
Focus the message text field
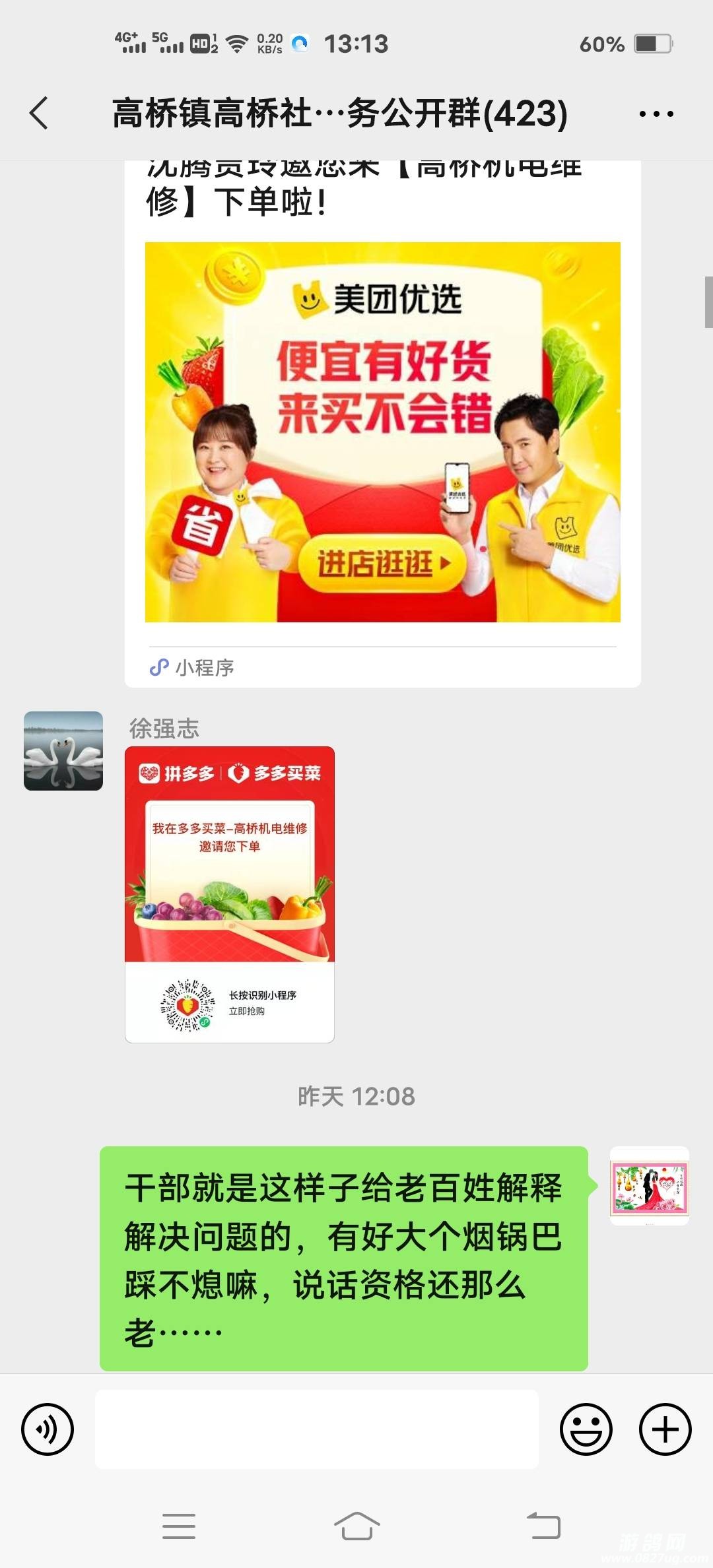click(317, 1429)
